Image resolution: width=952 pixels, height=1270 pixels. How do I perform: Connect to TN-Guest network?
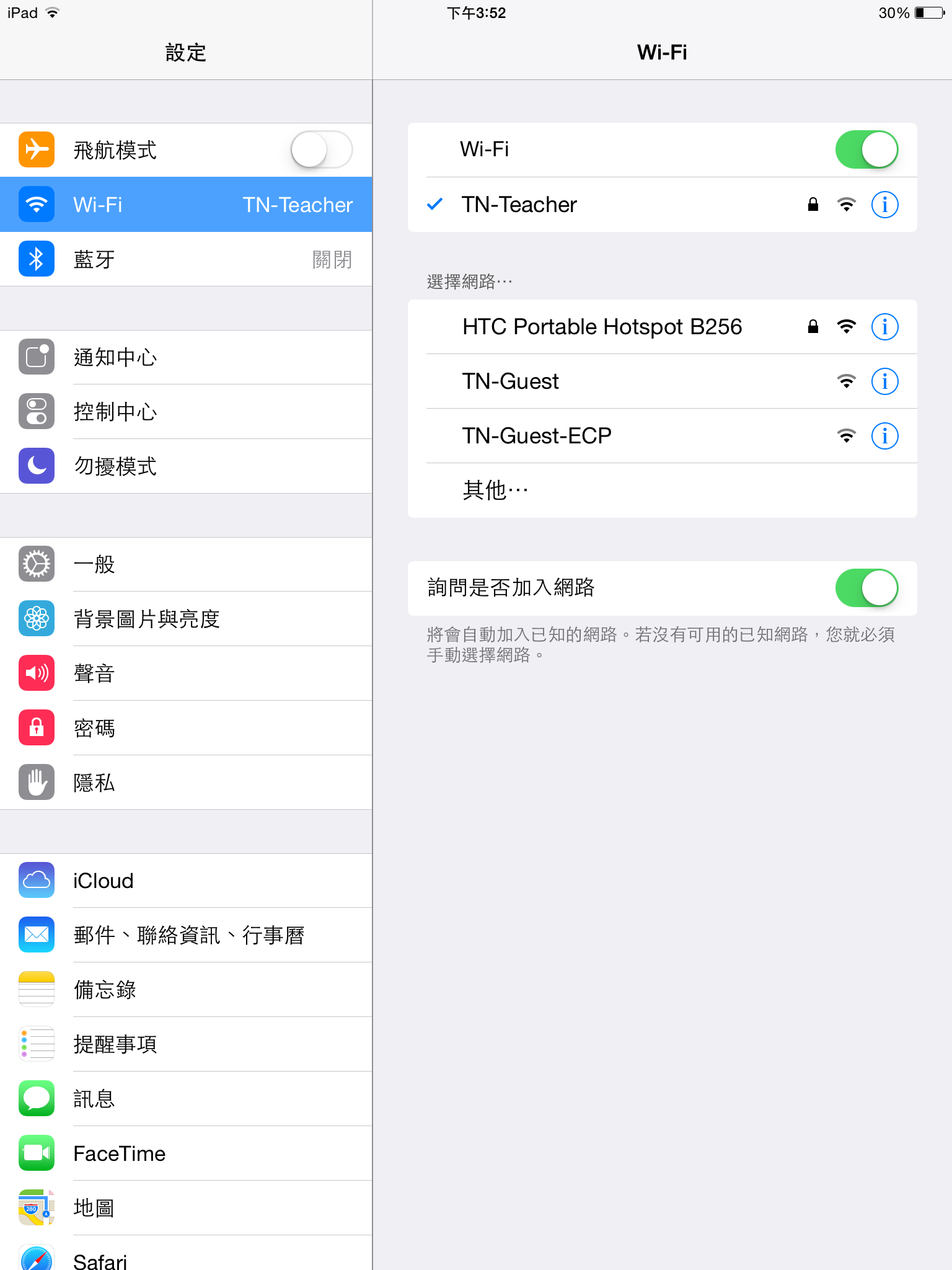click(511, 381)
